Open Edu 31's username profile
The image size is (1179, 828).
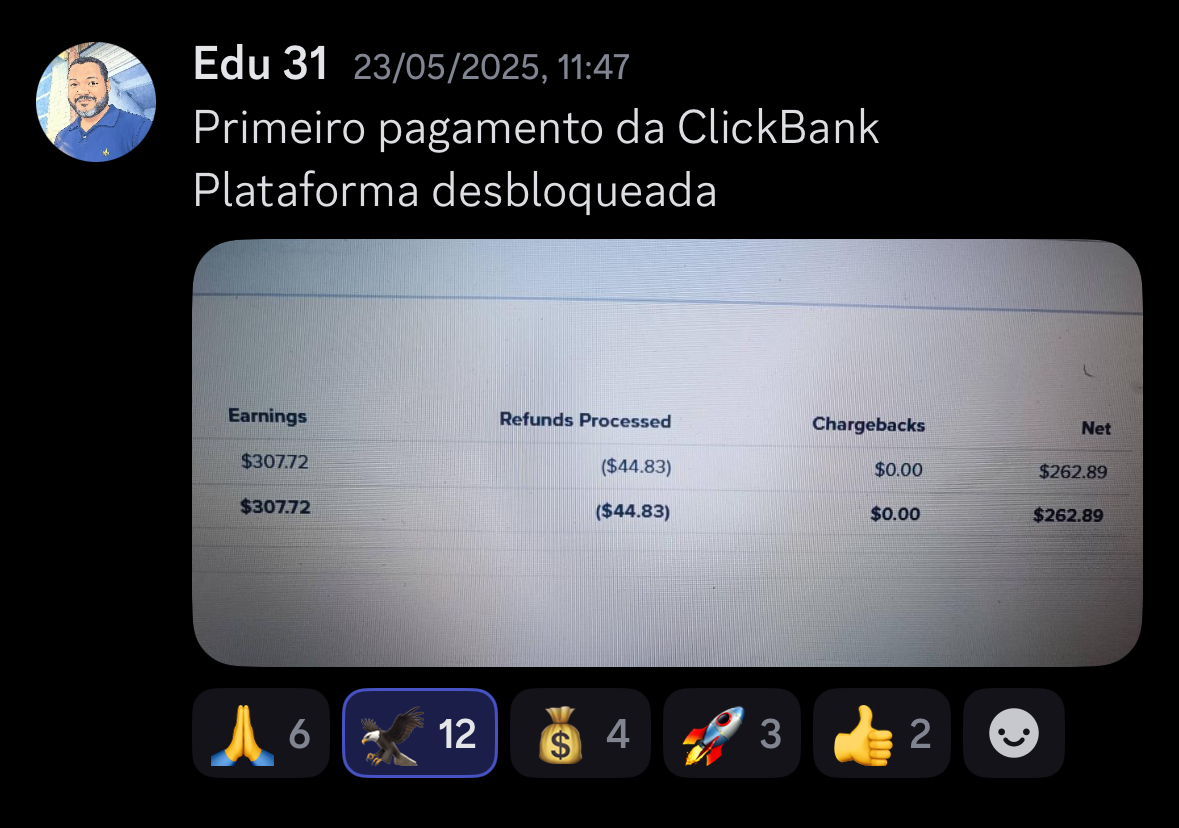click(x=260, y=66)
